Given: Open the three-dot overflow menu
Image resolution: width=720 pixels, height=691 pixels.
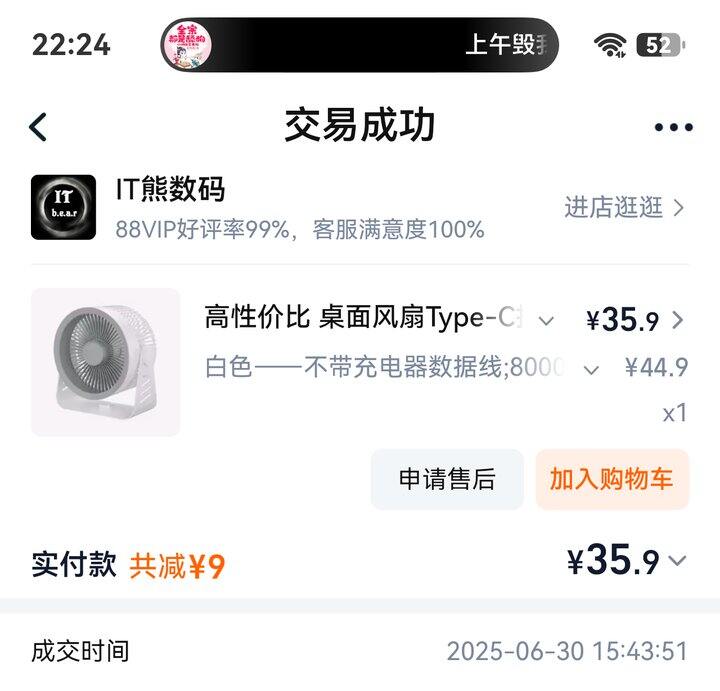Looking at the screenshot, I should pyautogui.click(x=673, y=127).
